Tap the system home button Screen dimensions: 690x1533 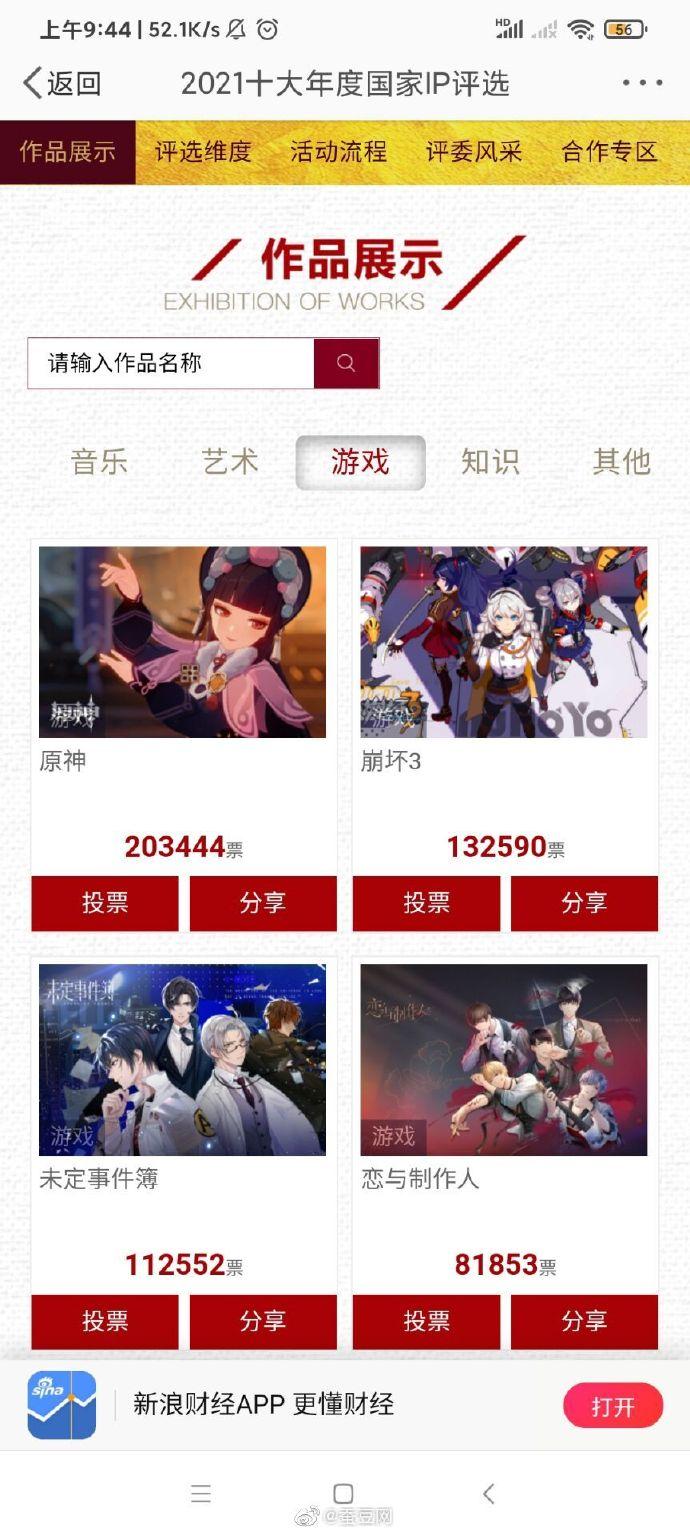(343, 1494)
